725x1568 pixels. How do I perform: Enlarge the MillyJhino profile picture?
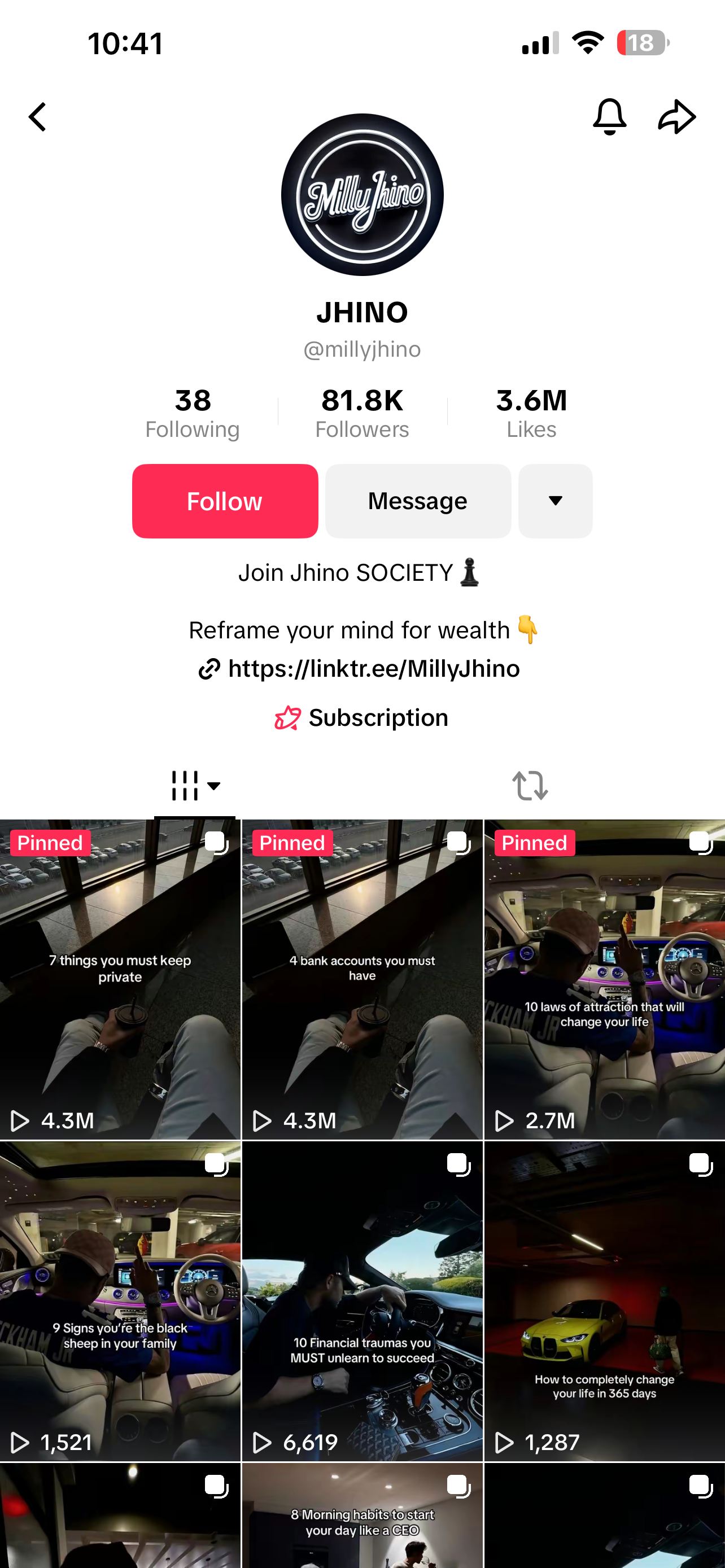point(362,195)
